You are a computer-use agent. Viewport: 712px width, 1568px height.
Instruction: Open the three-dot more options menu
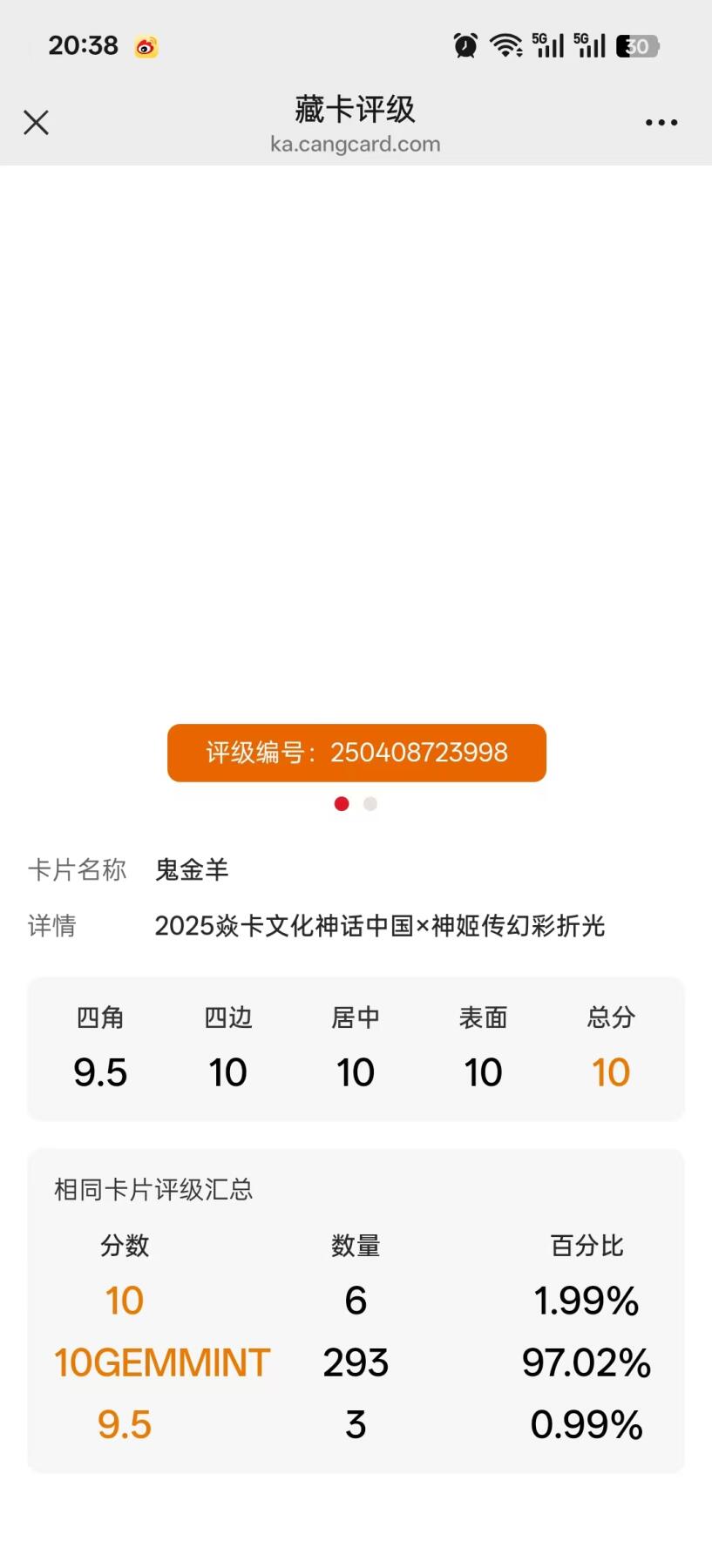(x=661, y=122)
